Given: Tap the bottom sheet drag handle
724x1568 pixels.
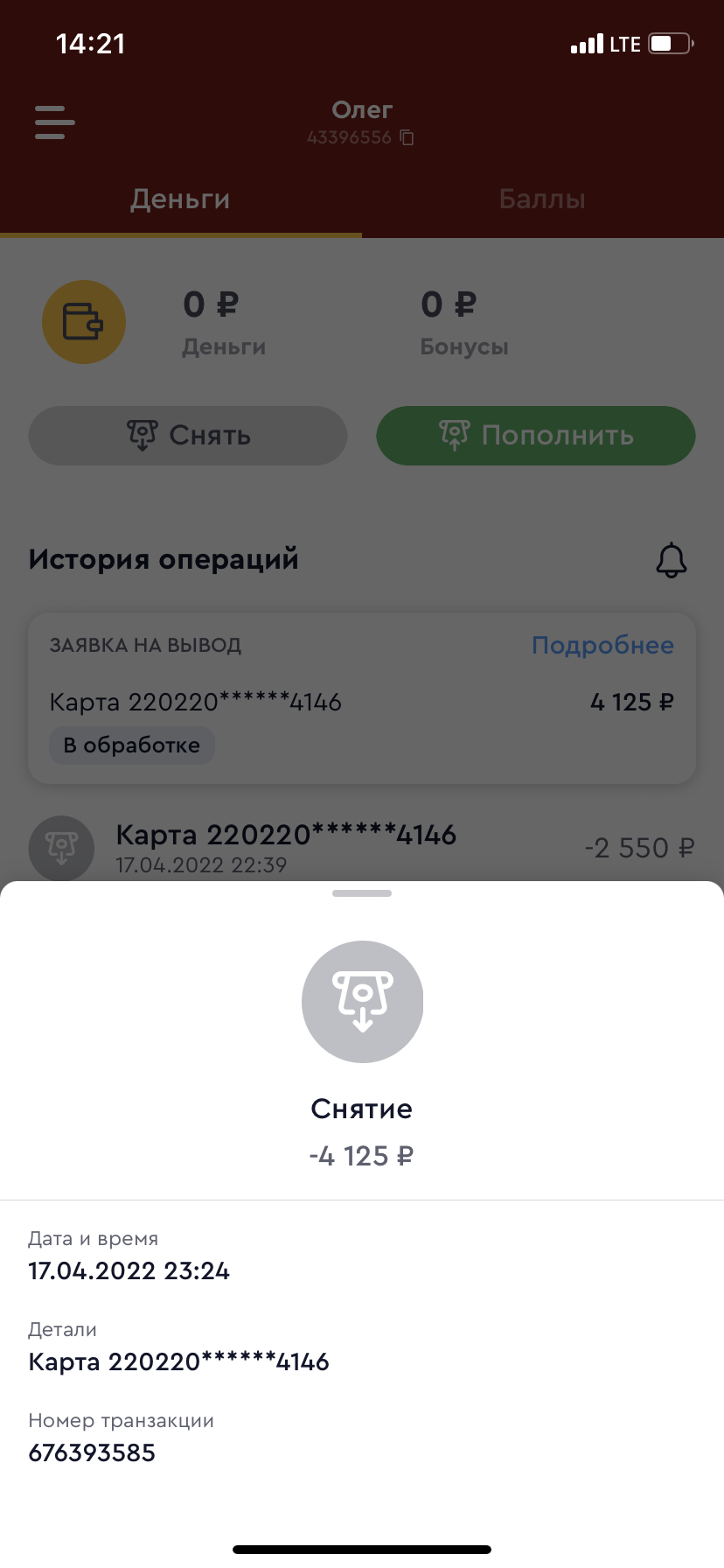Looking at the screenshot, I should point(362,893).
